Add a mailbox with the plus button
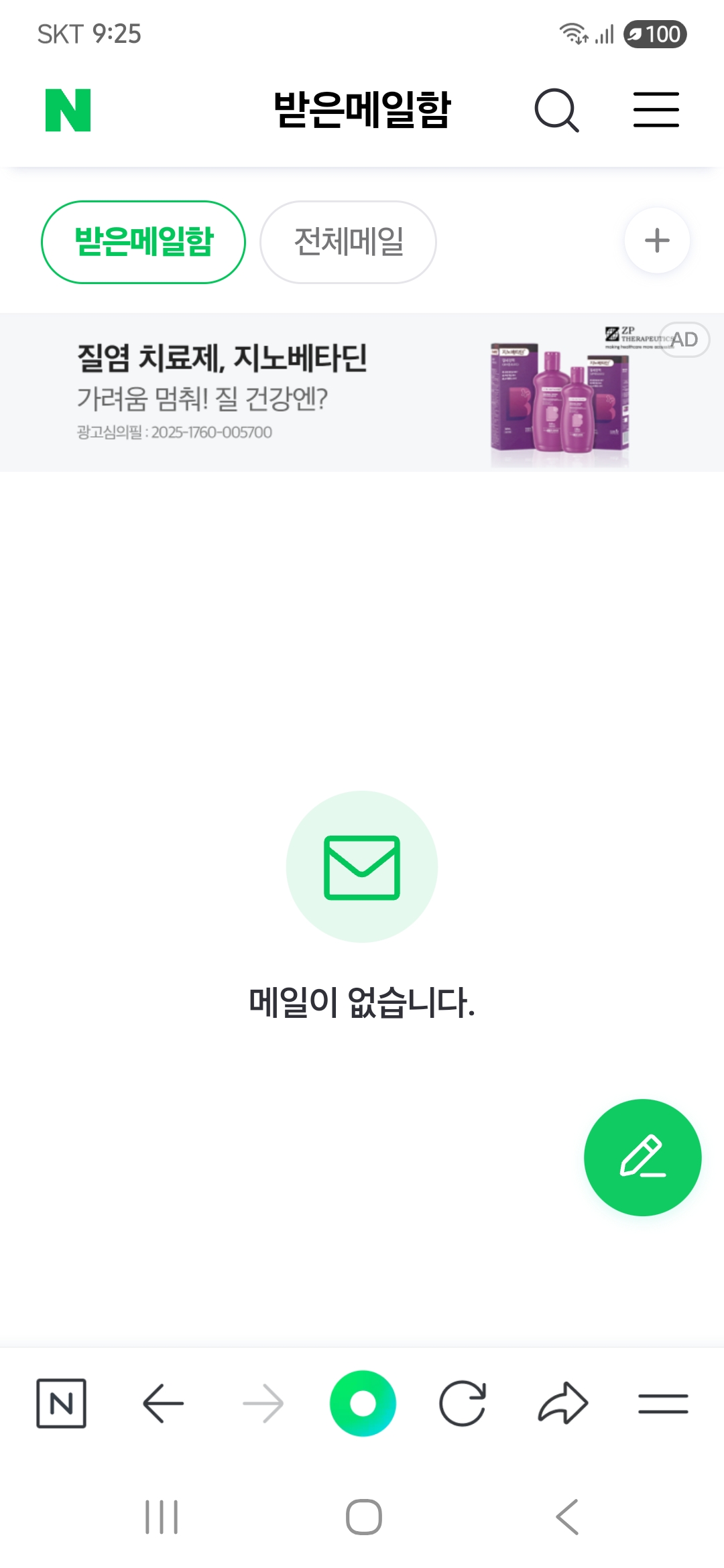 pyautogui.click(x=657, y=241)
